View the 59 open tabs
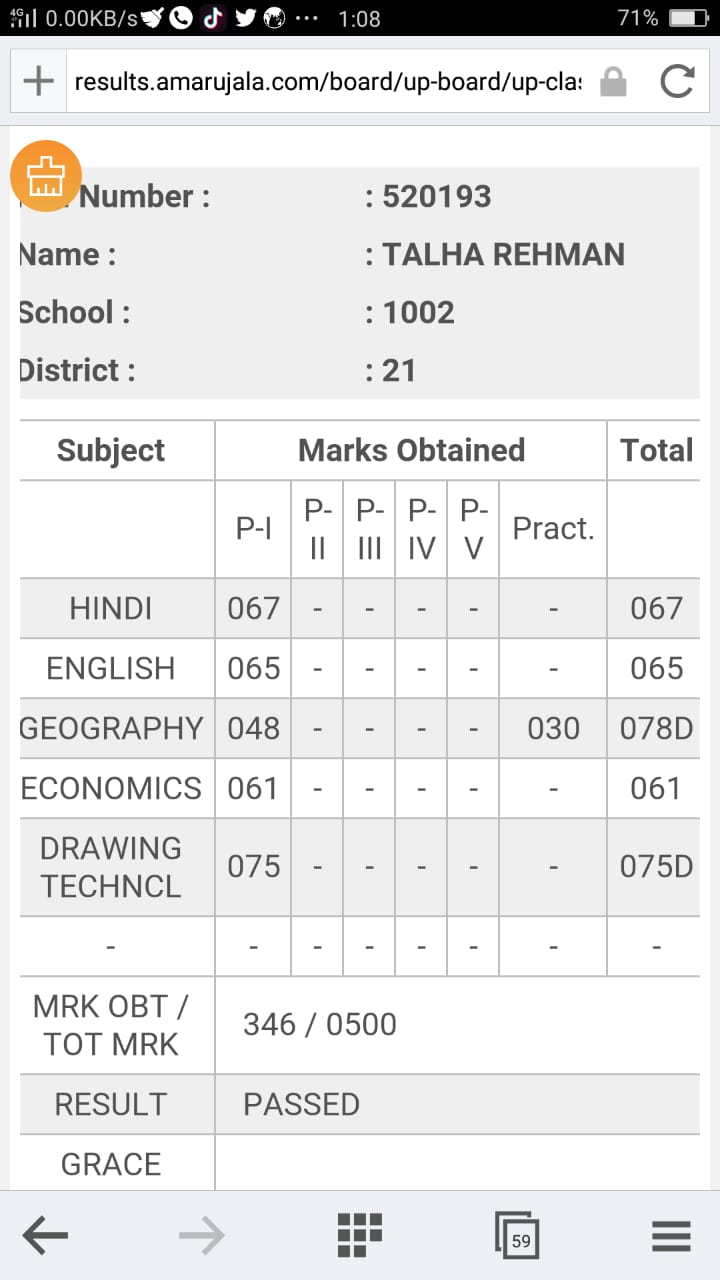 (517, 1236)
